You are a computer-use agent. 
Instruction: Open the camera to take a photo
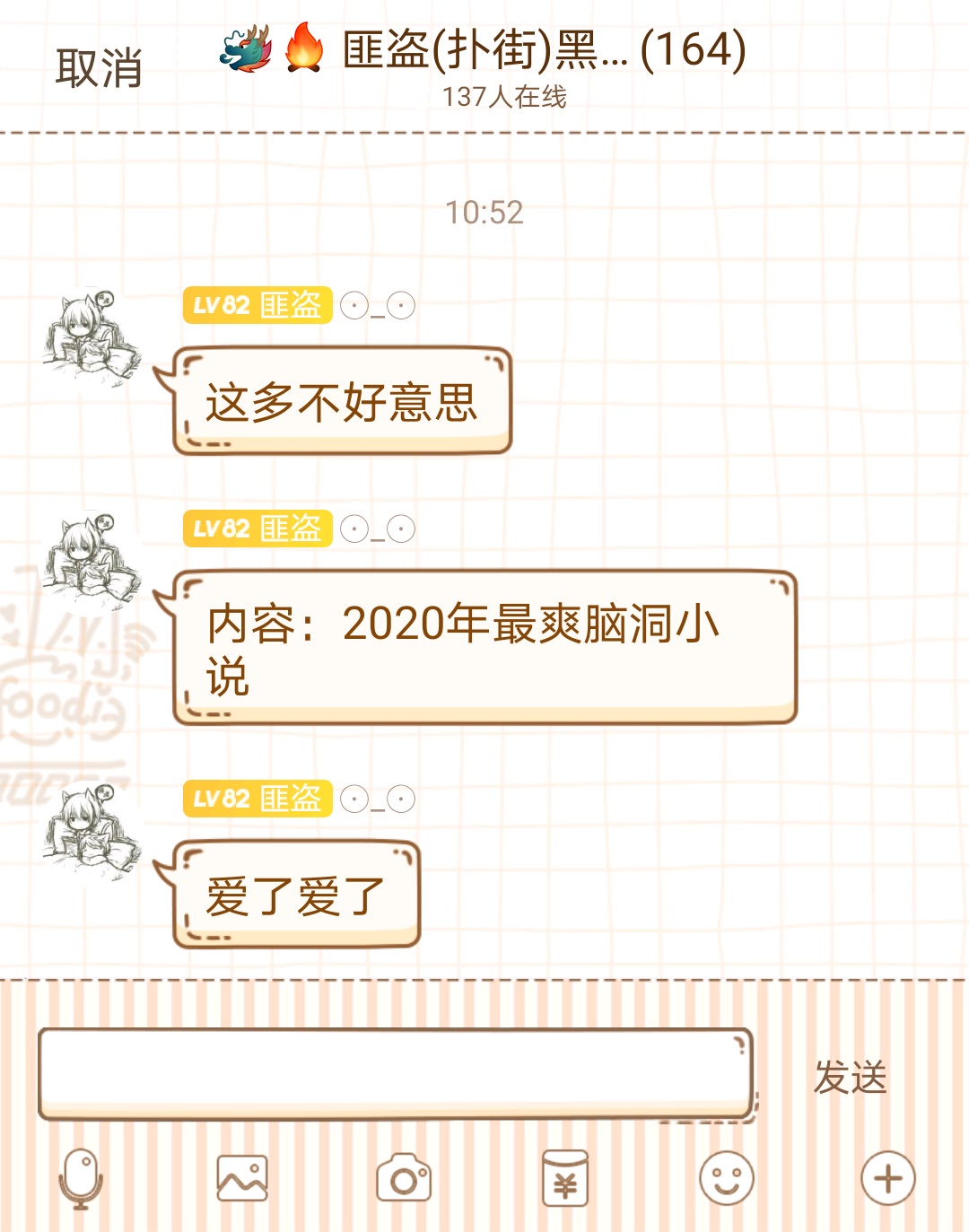(x=404, y=1178)
